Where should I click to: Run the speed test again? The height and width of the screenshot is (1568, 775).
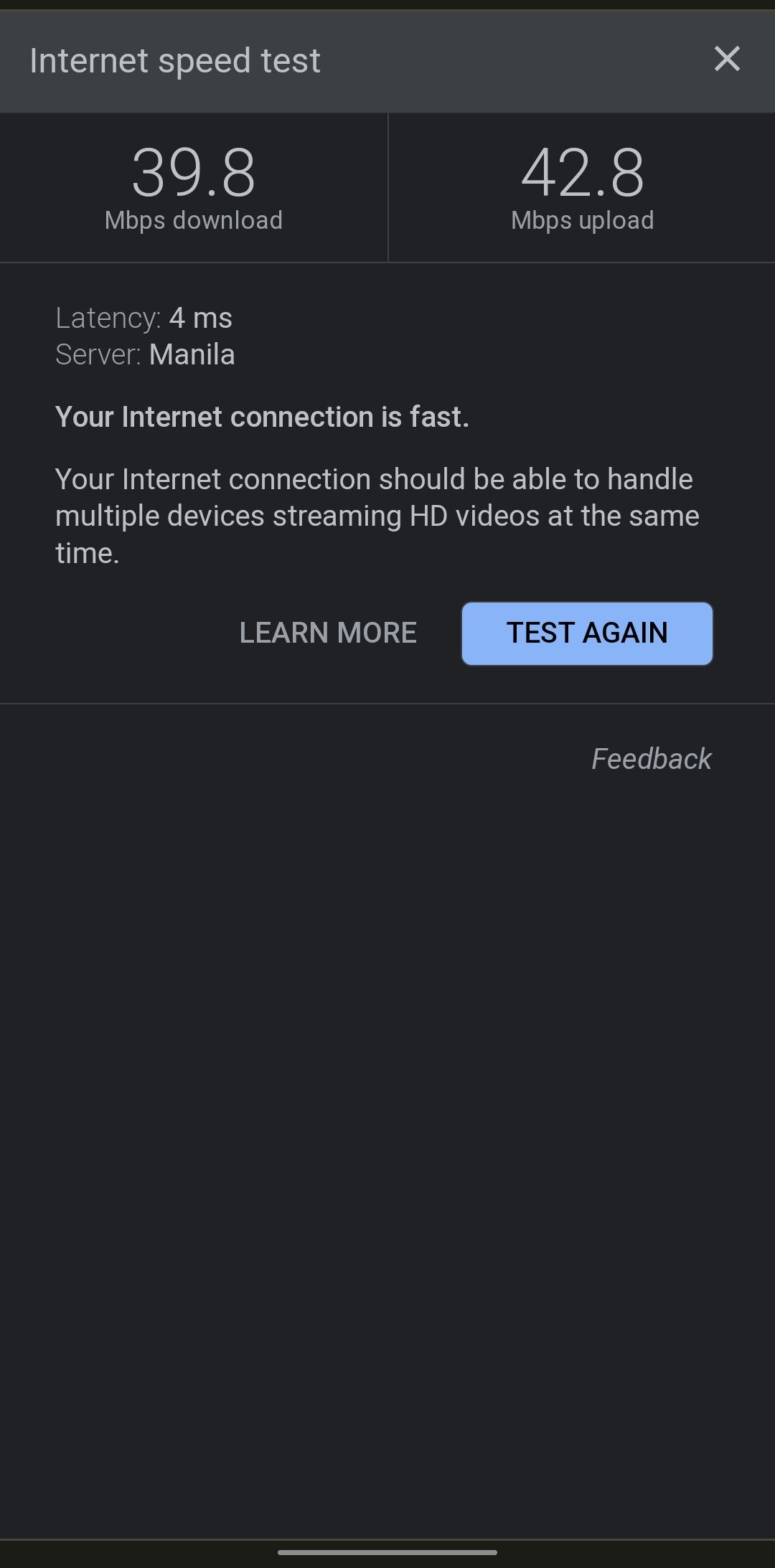pyautogui.click(x=587, y=633)
